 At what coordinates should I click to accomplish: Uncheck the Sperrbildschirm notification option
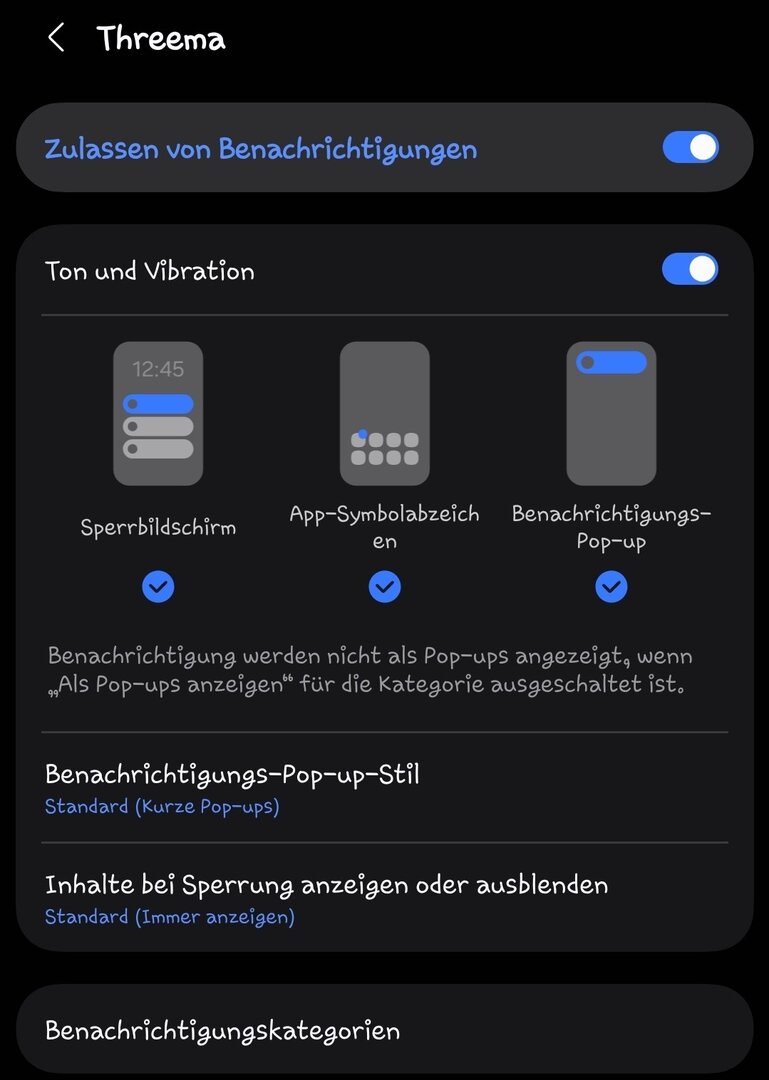click(x=158, y=587)
